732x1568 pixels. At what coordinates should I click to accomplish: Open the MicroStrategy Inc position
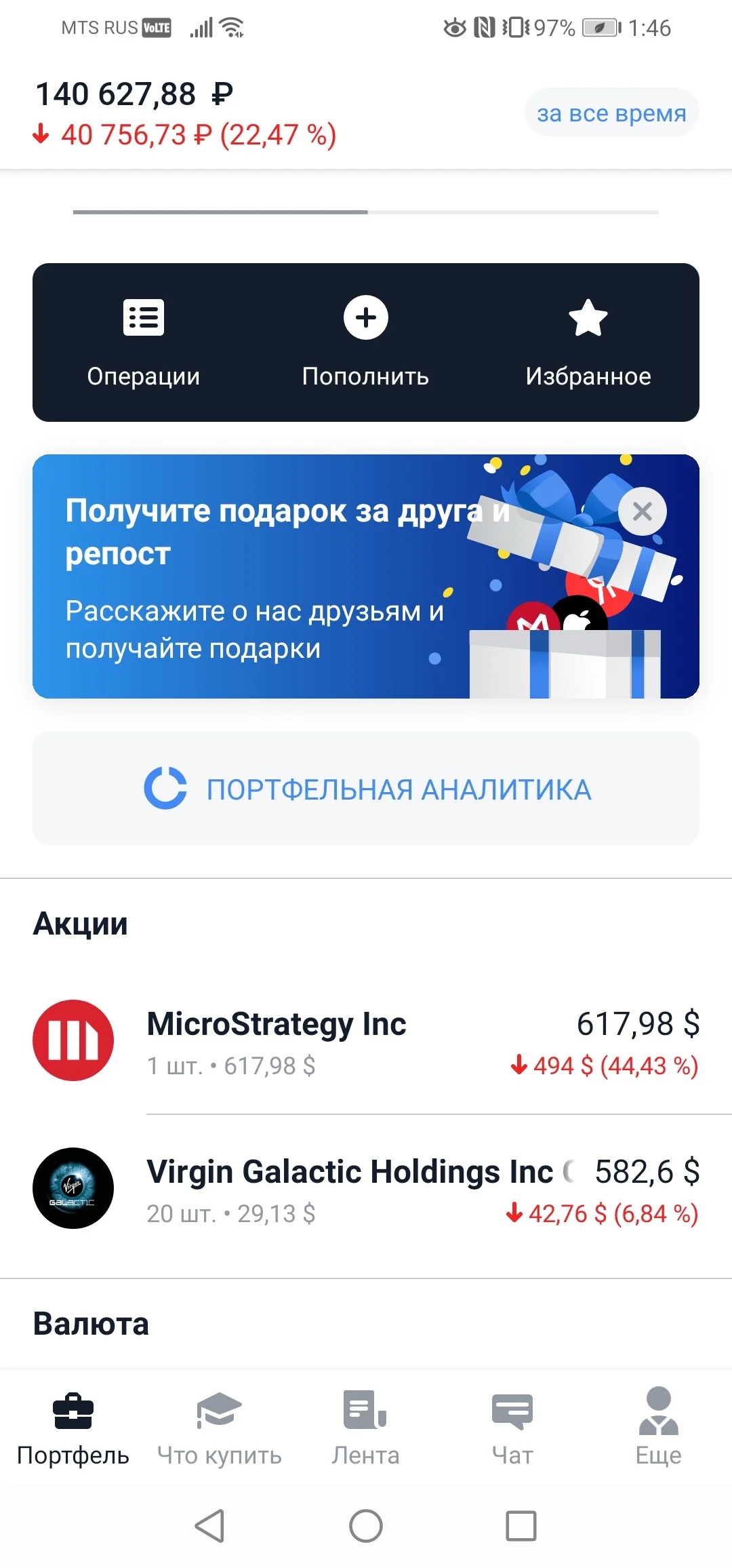pos(366,1041)
